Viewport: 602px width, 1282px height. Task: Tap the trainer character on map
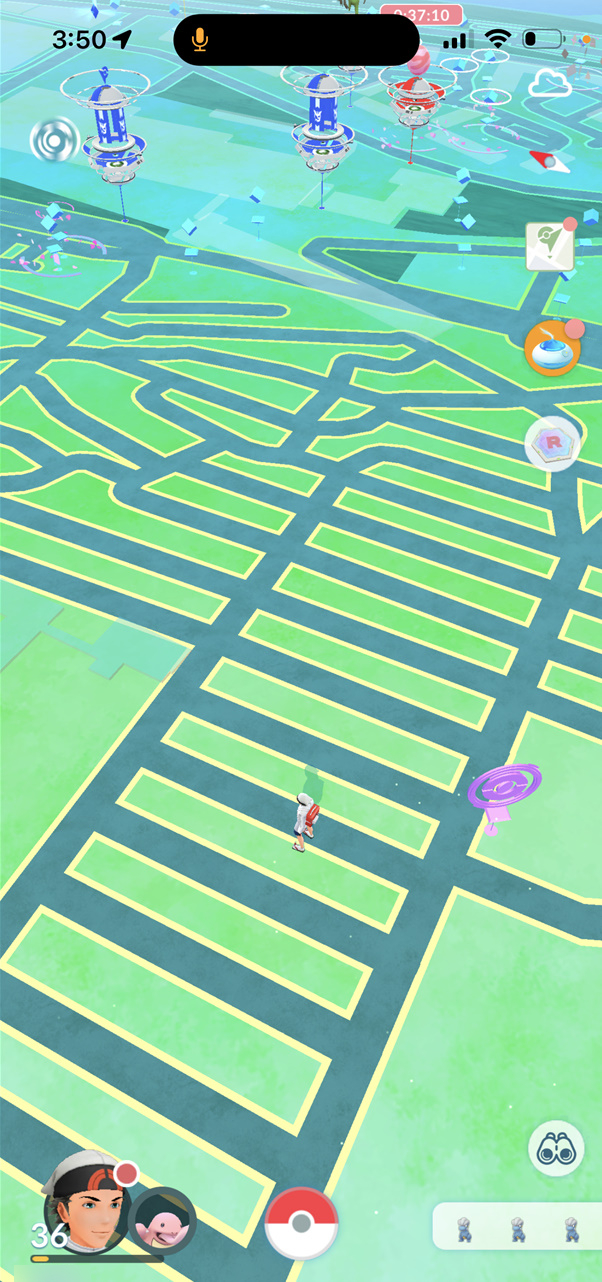pos(305,820)
